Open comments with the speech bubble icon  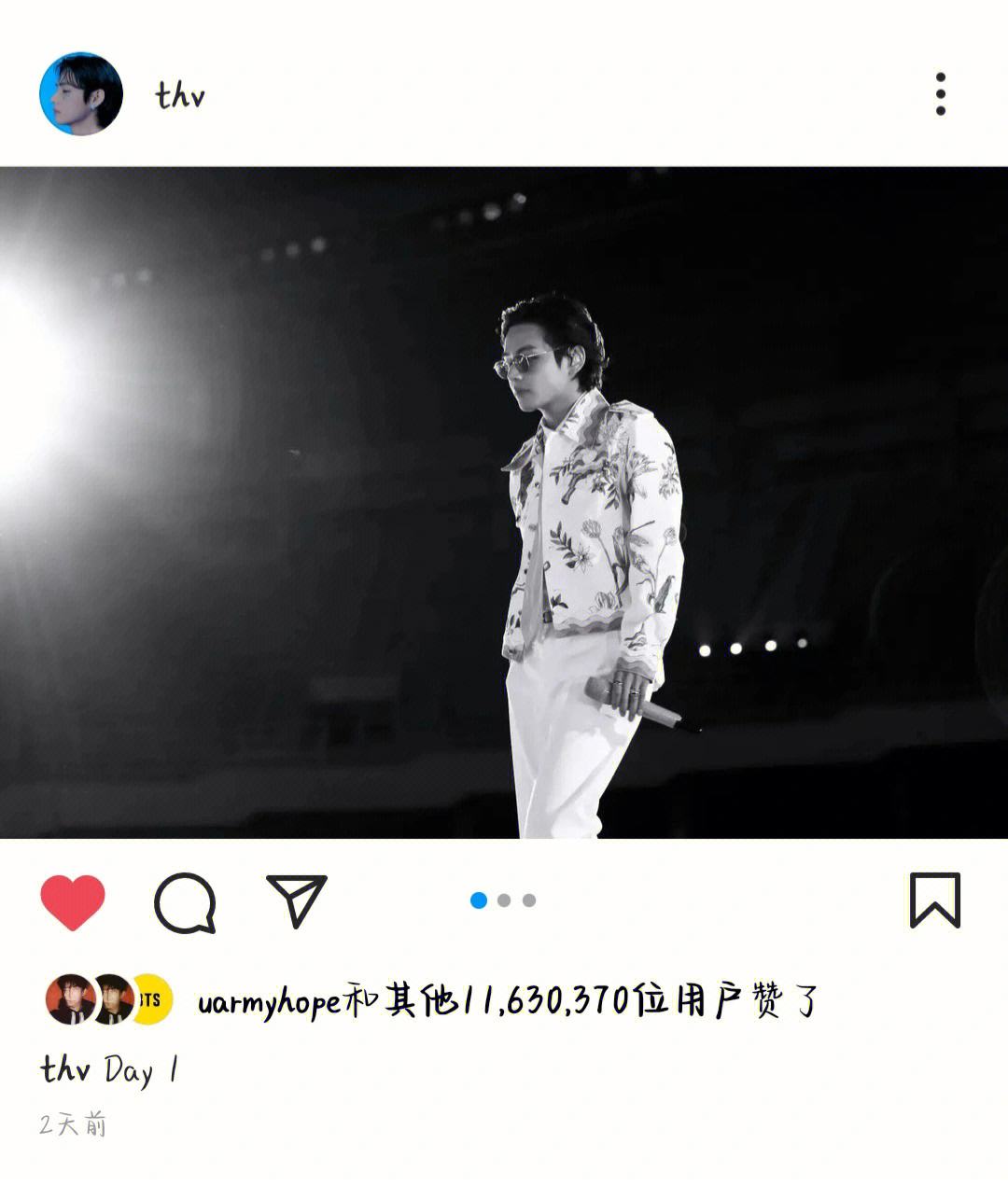[x=185, y=902]
